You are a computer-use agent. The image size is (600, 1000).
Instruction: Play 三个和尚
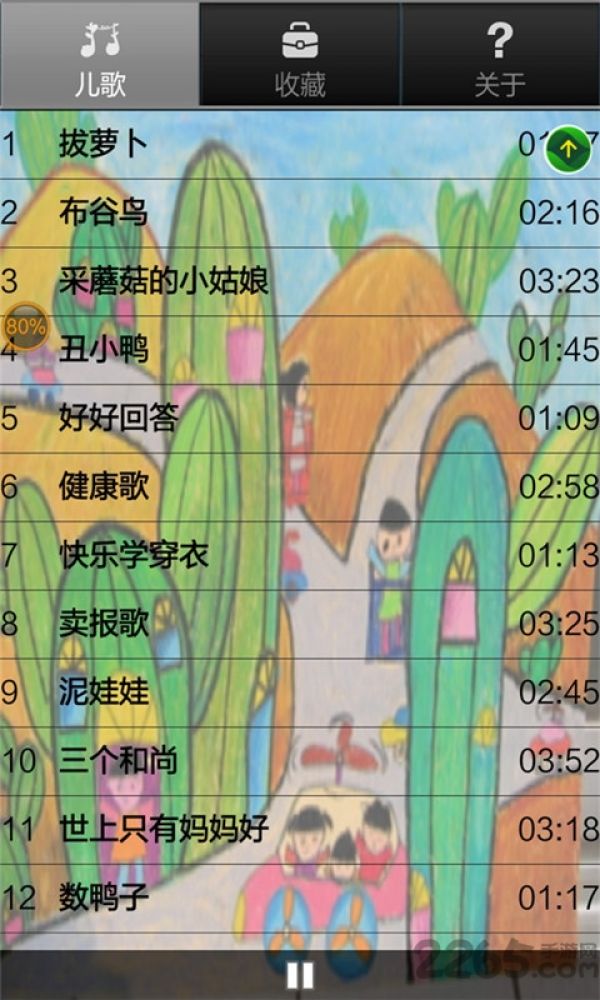pos(300,761)
